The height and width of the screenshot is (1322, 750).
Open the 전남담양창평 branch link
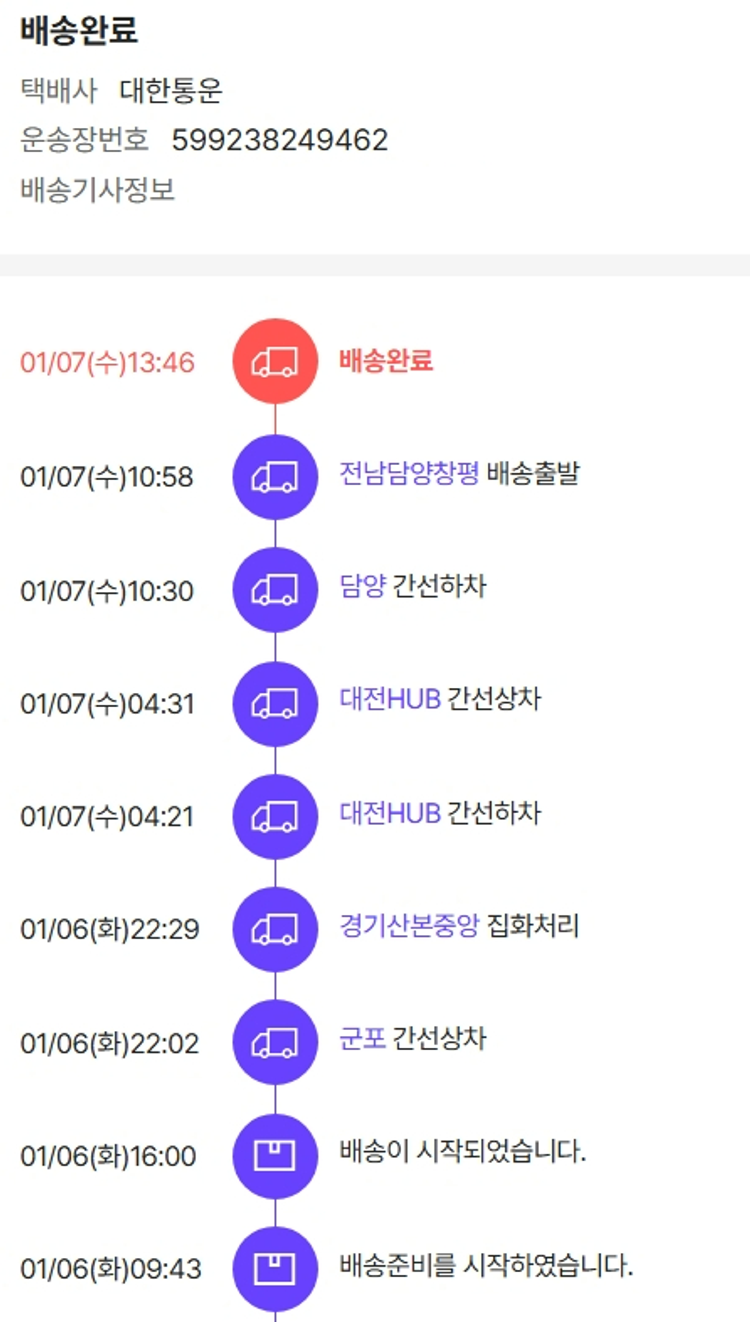click(409, 474)
